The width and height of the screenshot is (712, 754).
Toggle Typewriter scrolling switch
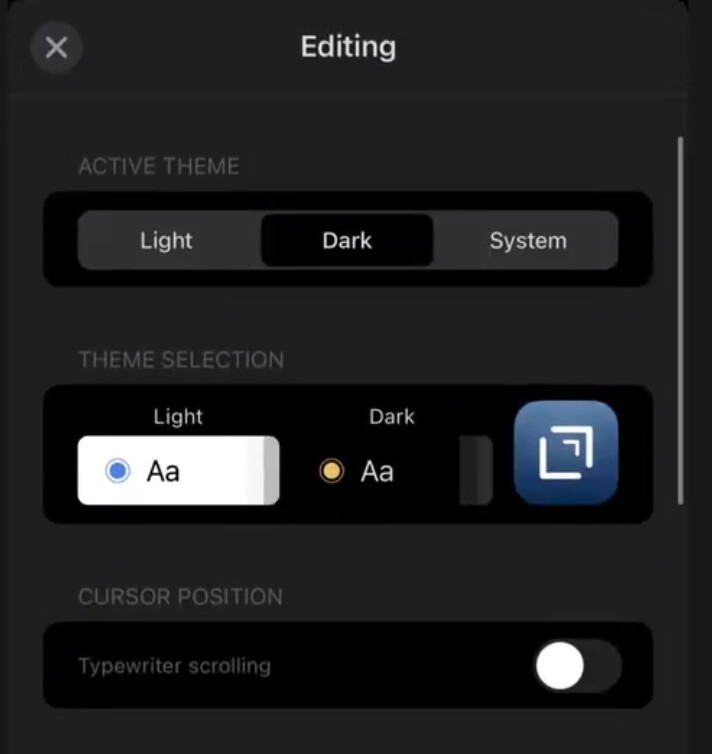click(578, 666)
